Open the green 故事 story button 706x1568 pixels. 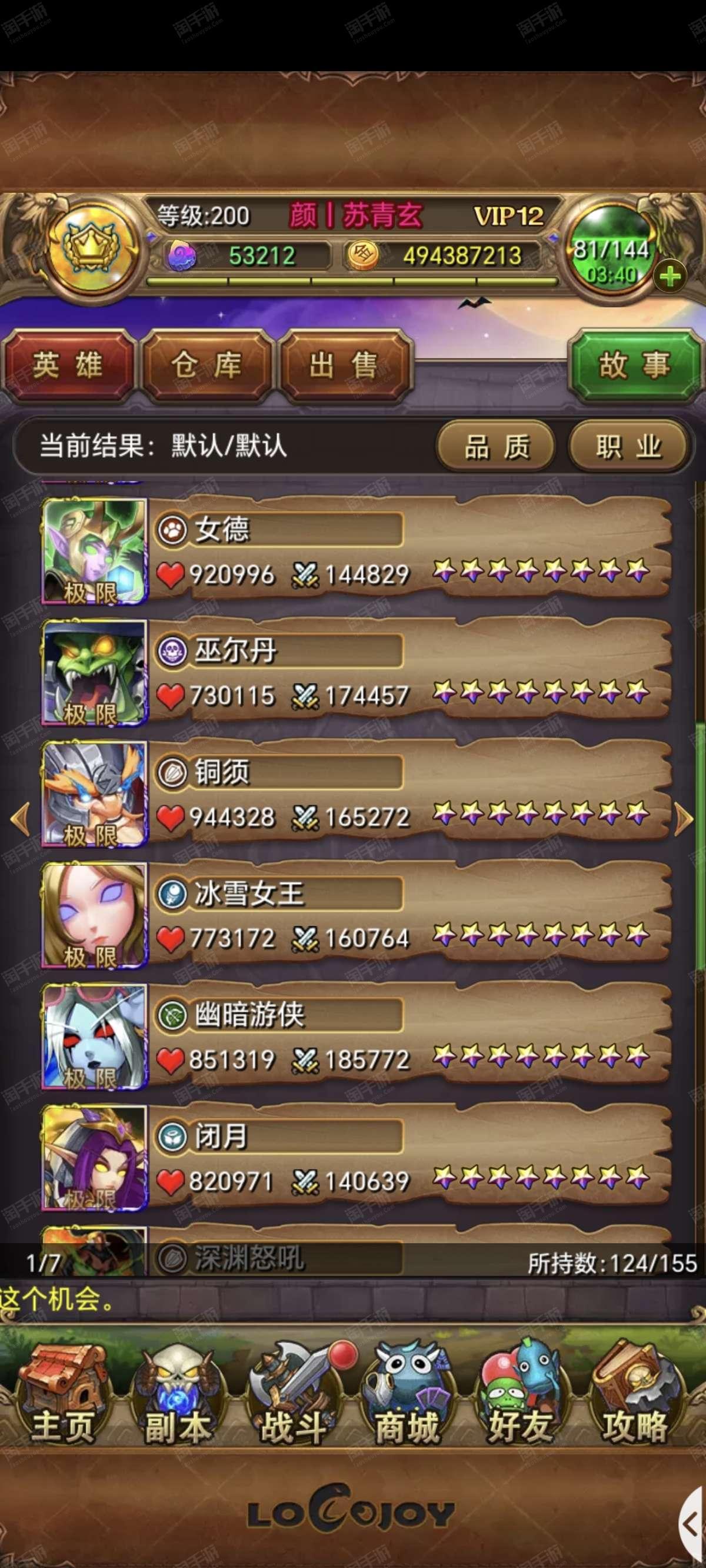click(x=635, y=366)
